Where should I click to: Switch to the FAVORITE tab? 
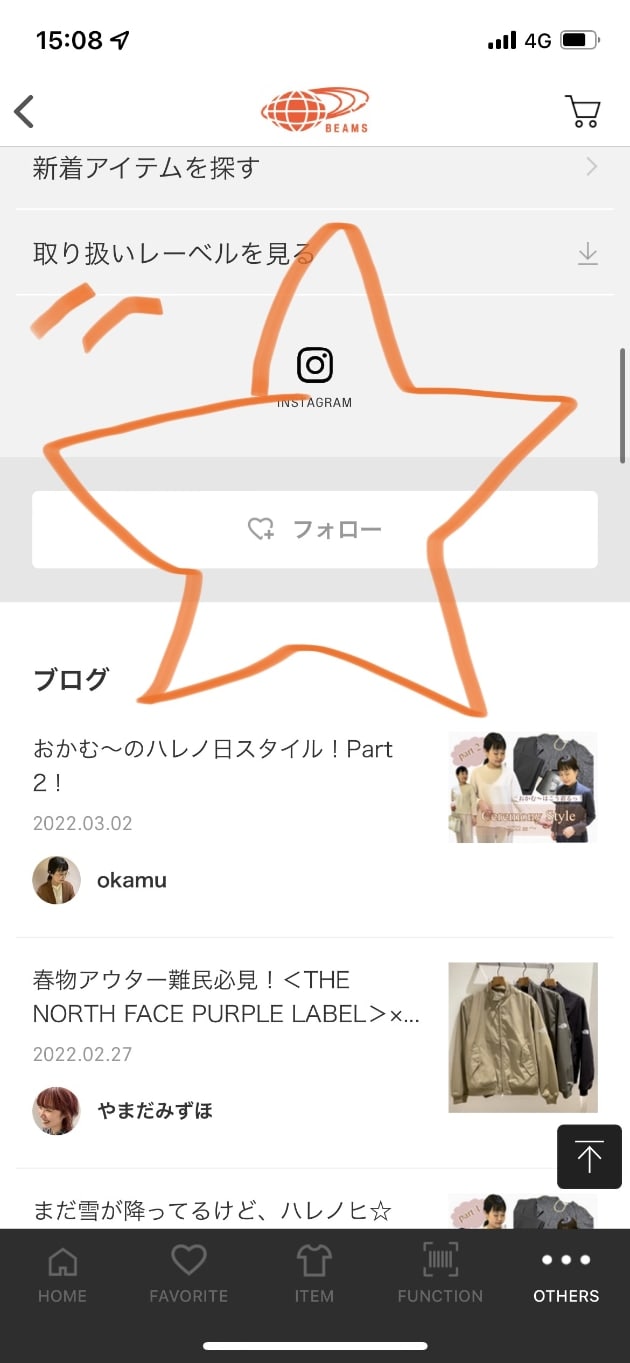pos(188,1275)
